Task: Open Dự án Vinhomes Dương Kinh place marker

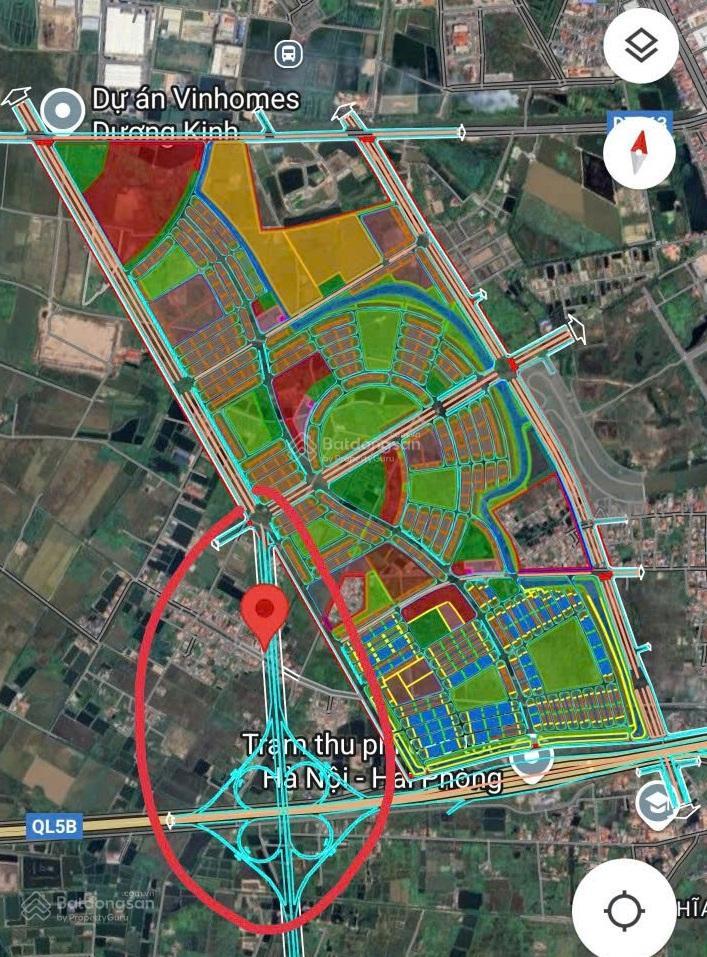Action: point(63,111)
